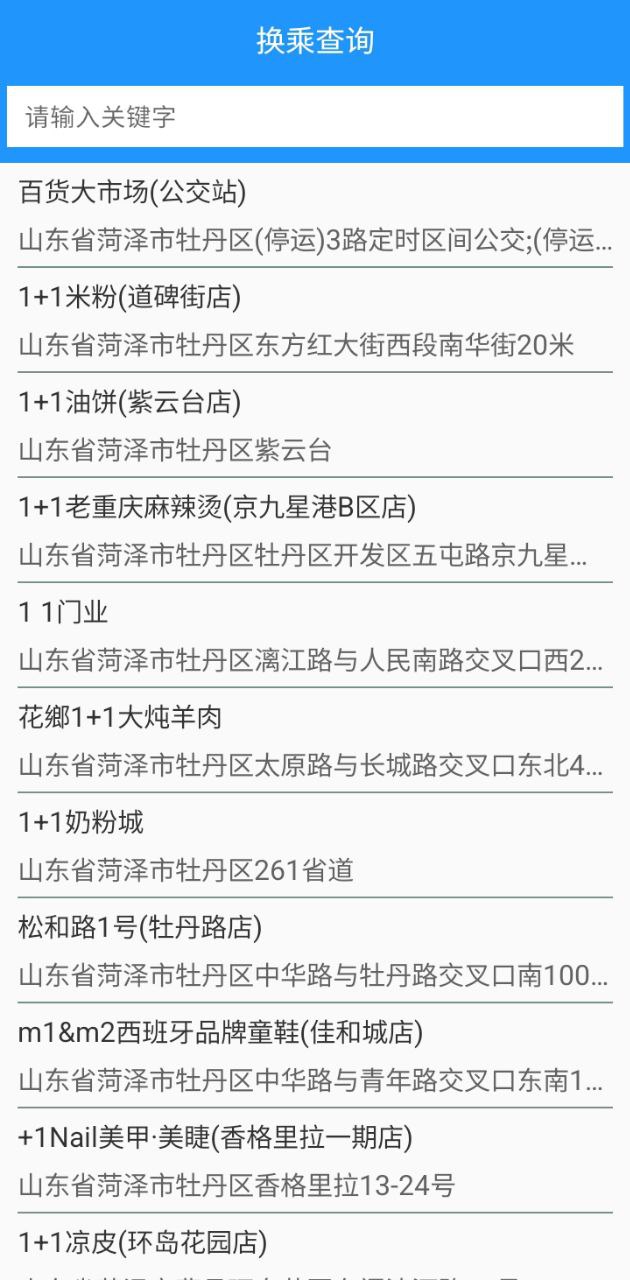Select the 1+1奶粉城 location
630x1280 pixels.
(x=315, y=846)
